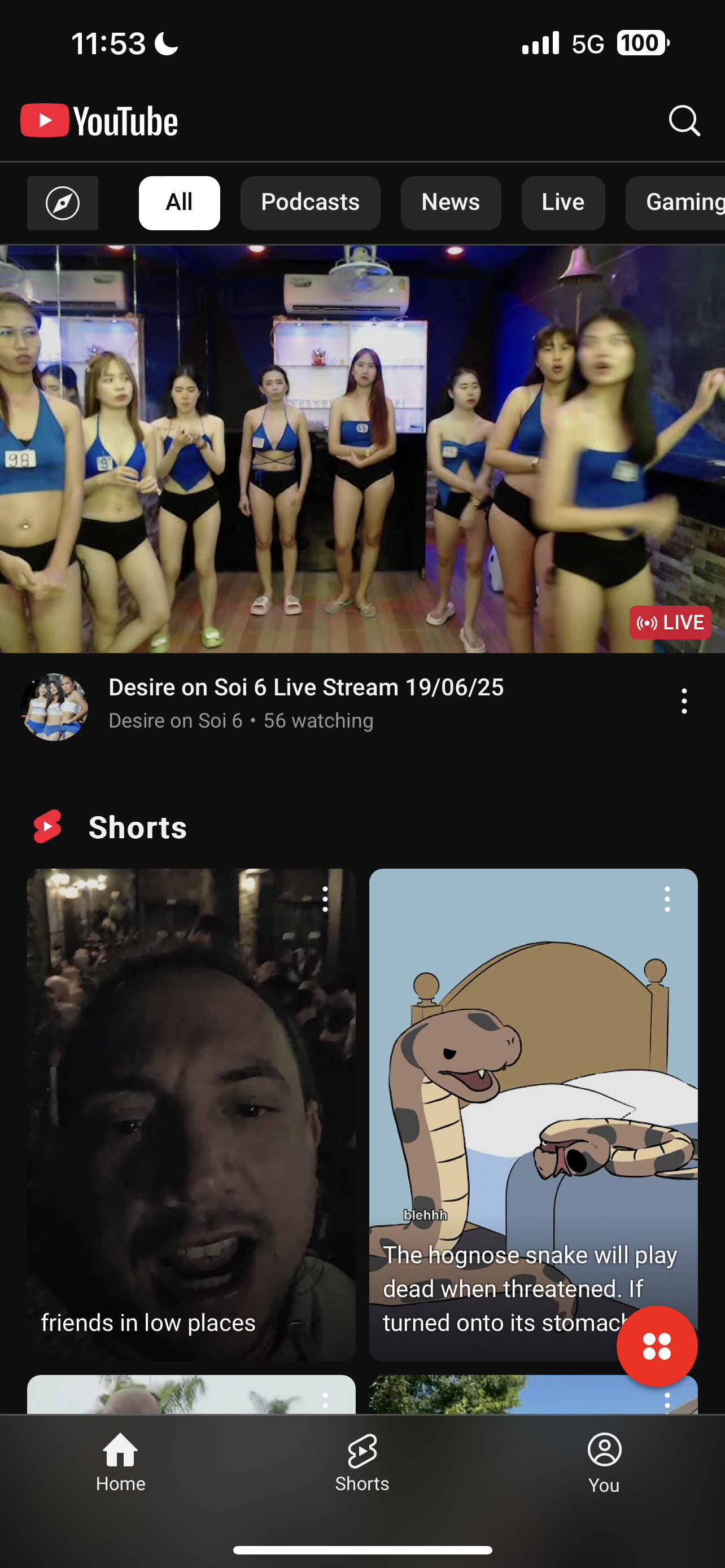Choose the Gaming chip
The height and width of the screenshot is (1568, 725).
click(676, 203)
